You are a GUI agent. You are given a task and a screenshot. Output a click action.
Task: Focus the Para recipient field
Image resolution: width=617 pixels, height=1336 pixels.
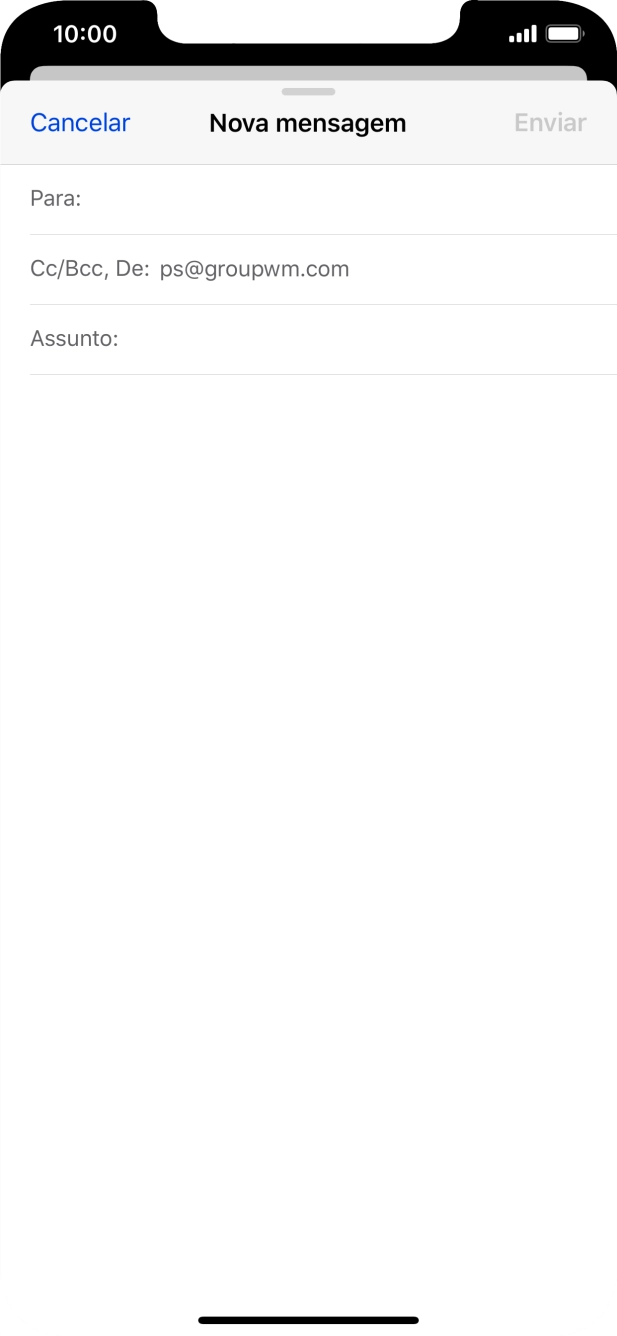(340, 199)
